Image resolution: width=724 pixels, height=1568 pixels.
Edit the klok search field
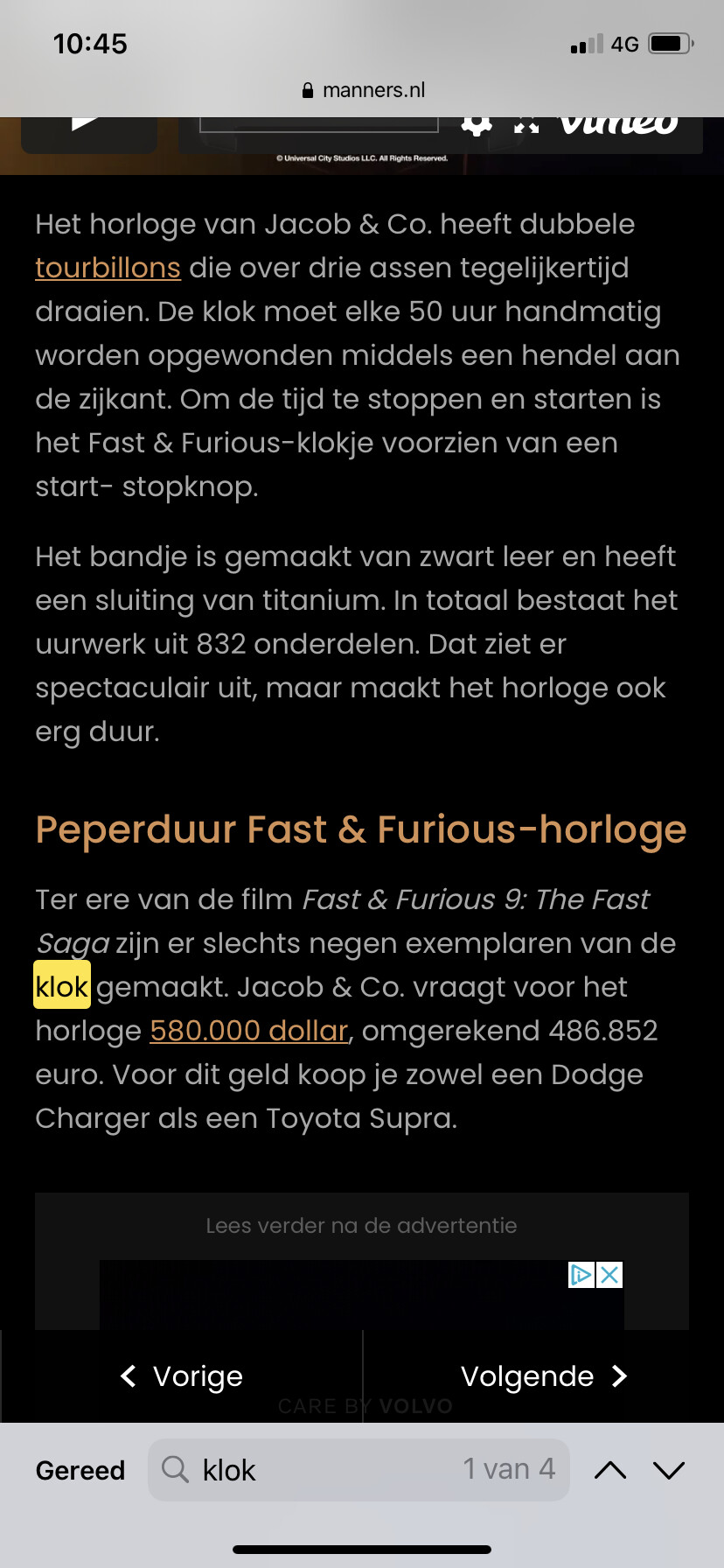pyautogui.click(x=359, y=1470)
